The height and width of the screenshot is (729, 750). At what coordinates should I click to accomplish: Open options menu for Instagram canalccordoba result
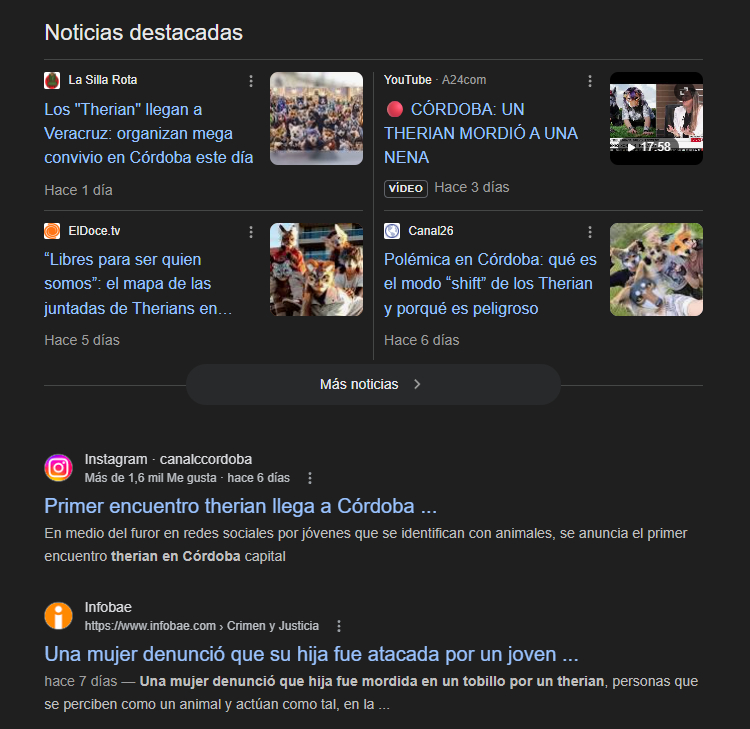click(x=310, y=478)
